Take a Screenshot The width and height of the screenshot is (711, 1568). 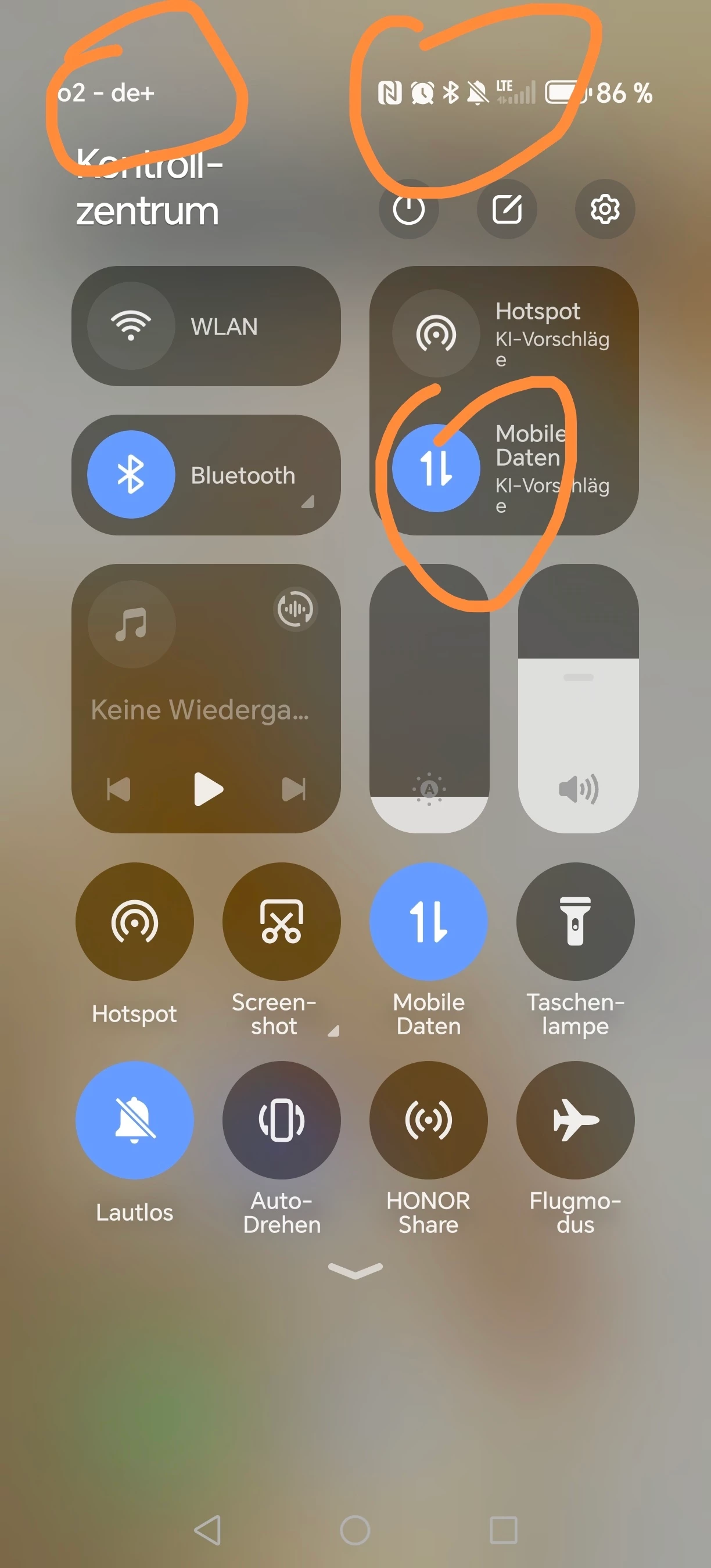pos(281,921)
